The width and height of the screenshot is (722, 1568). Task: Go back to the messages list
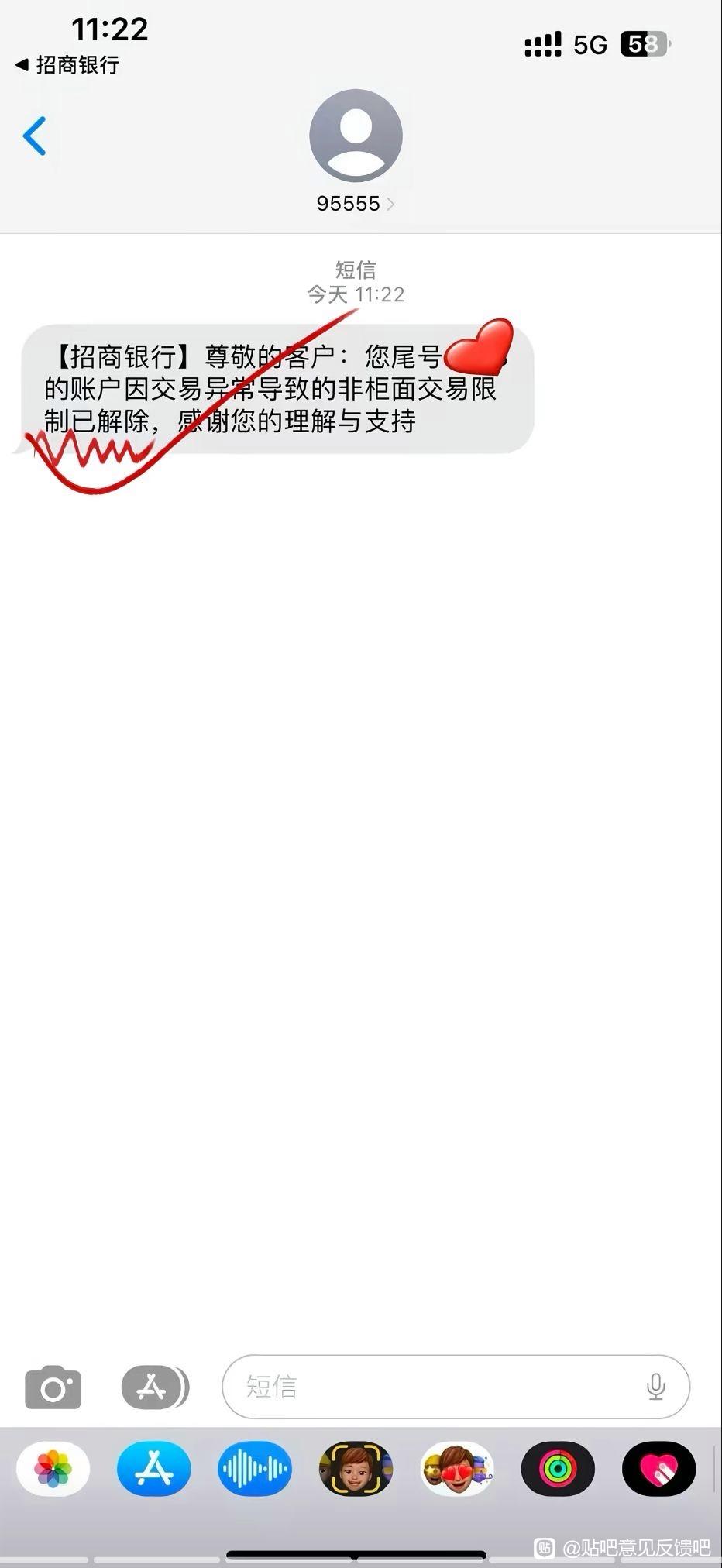click(x=35, y=136)
